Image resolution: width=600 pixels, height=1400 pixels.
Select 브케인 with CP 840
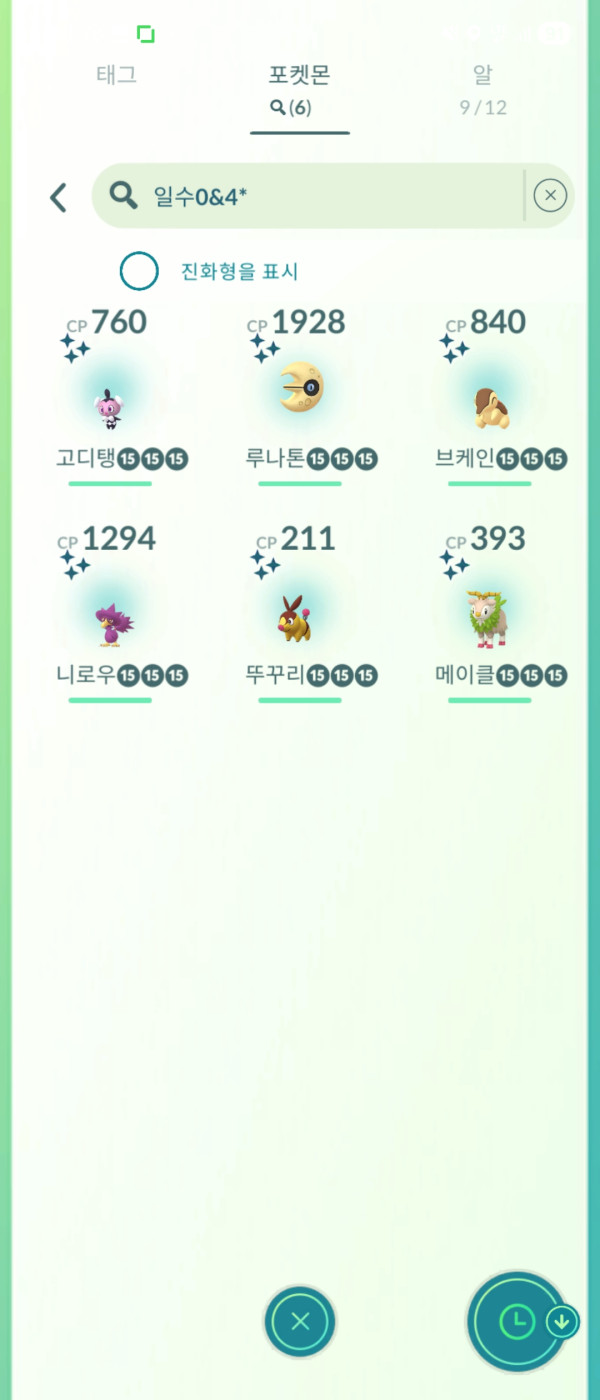click(x=490, y=396)
